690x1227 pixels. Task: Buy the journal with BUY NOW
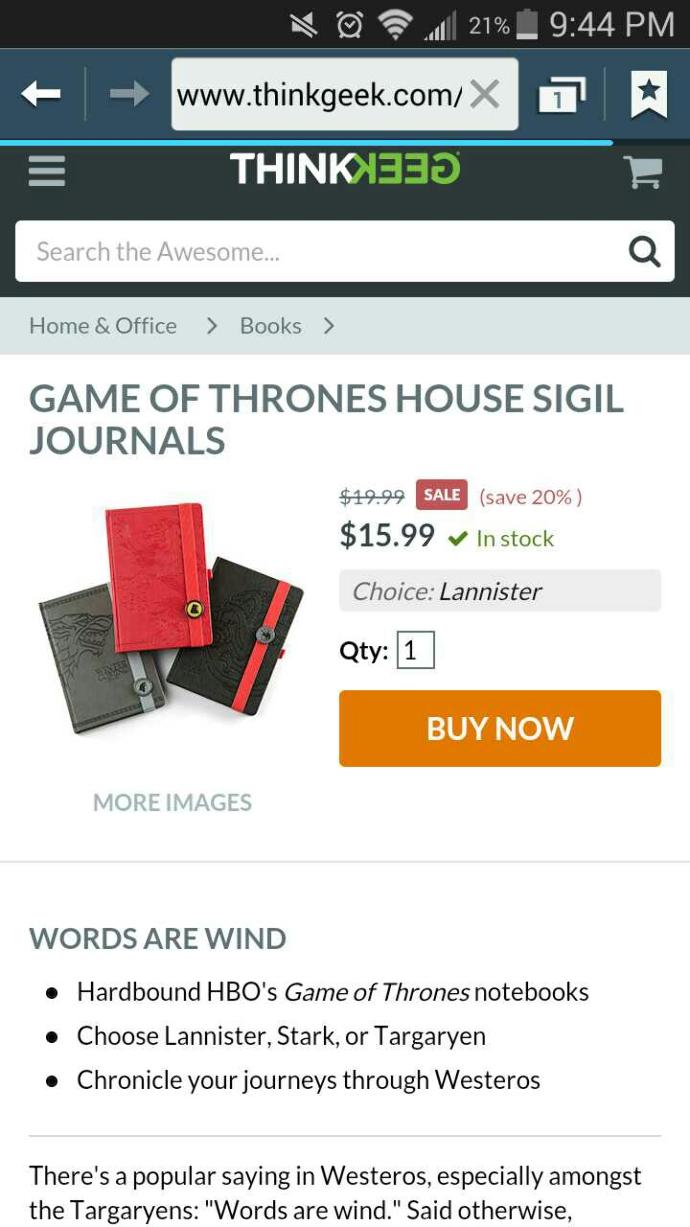[500, 728]
